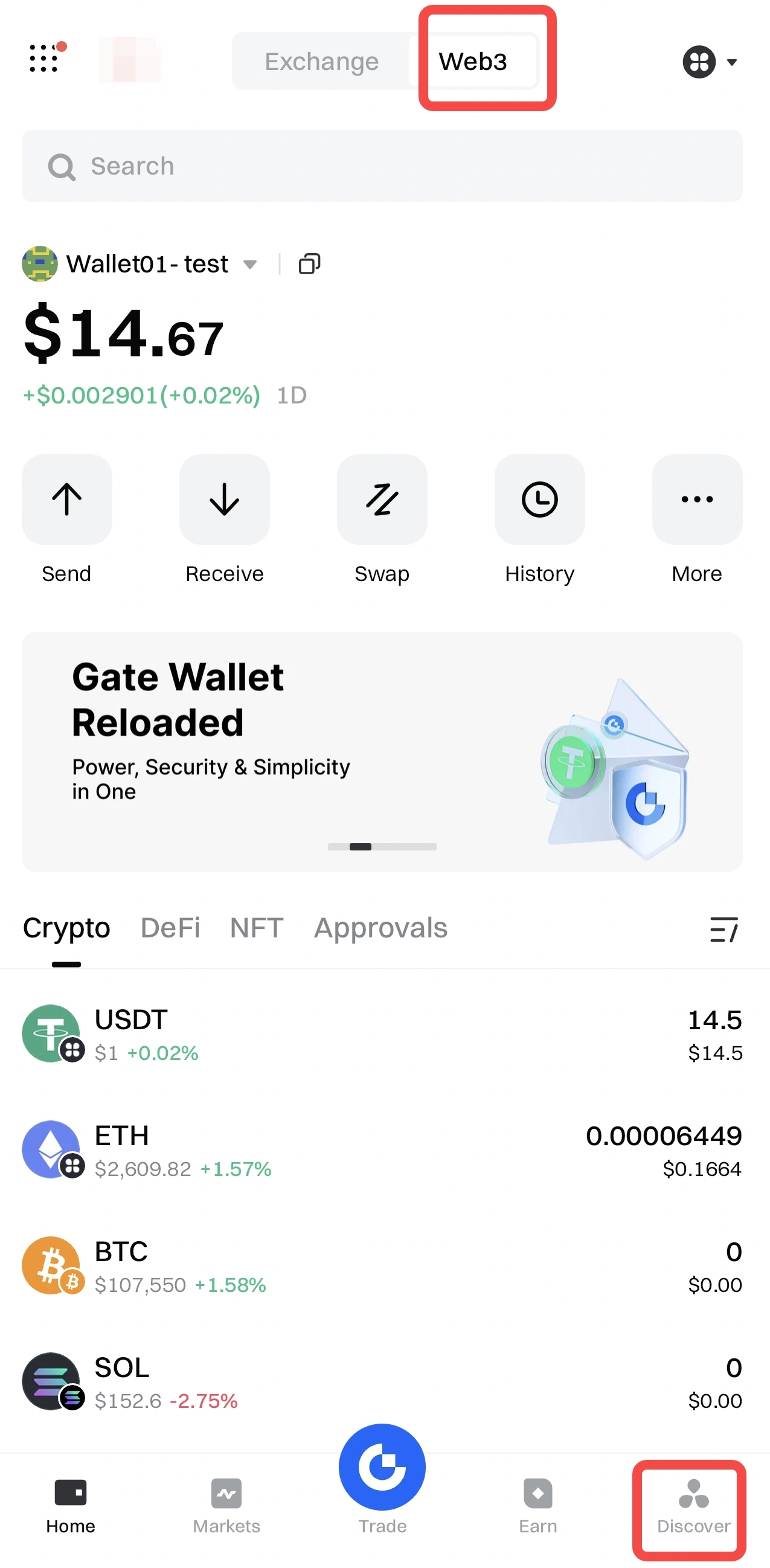The height and width of the screenshot is (1568, 770).
Task: Tap the Search field
Action: click(x=382, y=166)
